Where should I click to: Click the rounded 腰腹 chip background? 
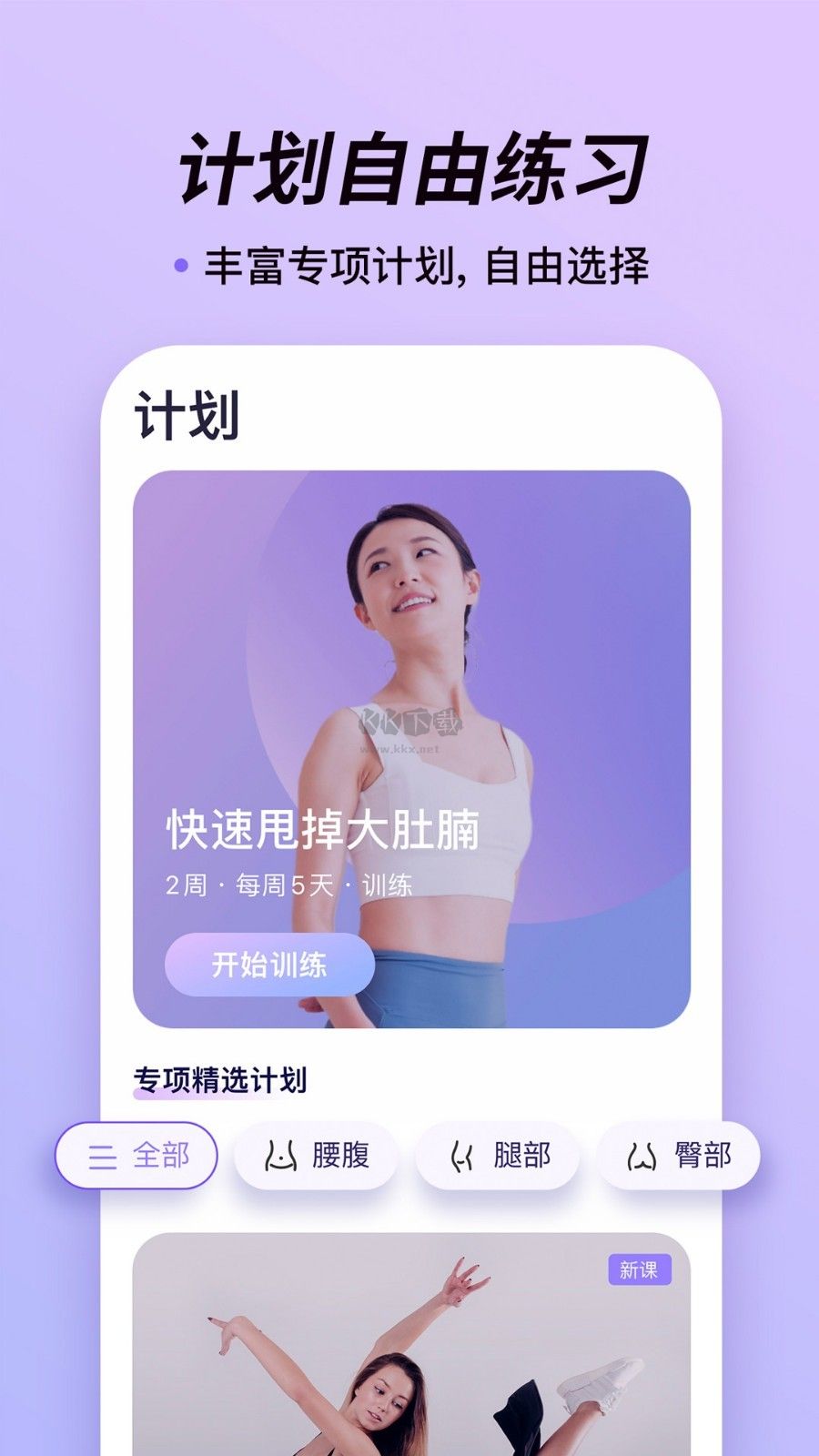[314, 1154]
